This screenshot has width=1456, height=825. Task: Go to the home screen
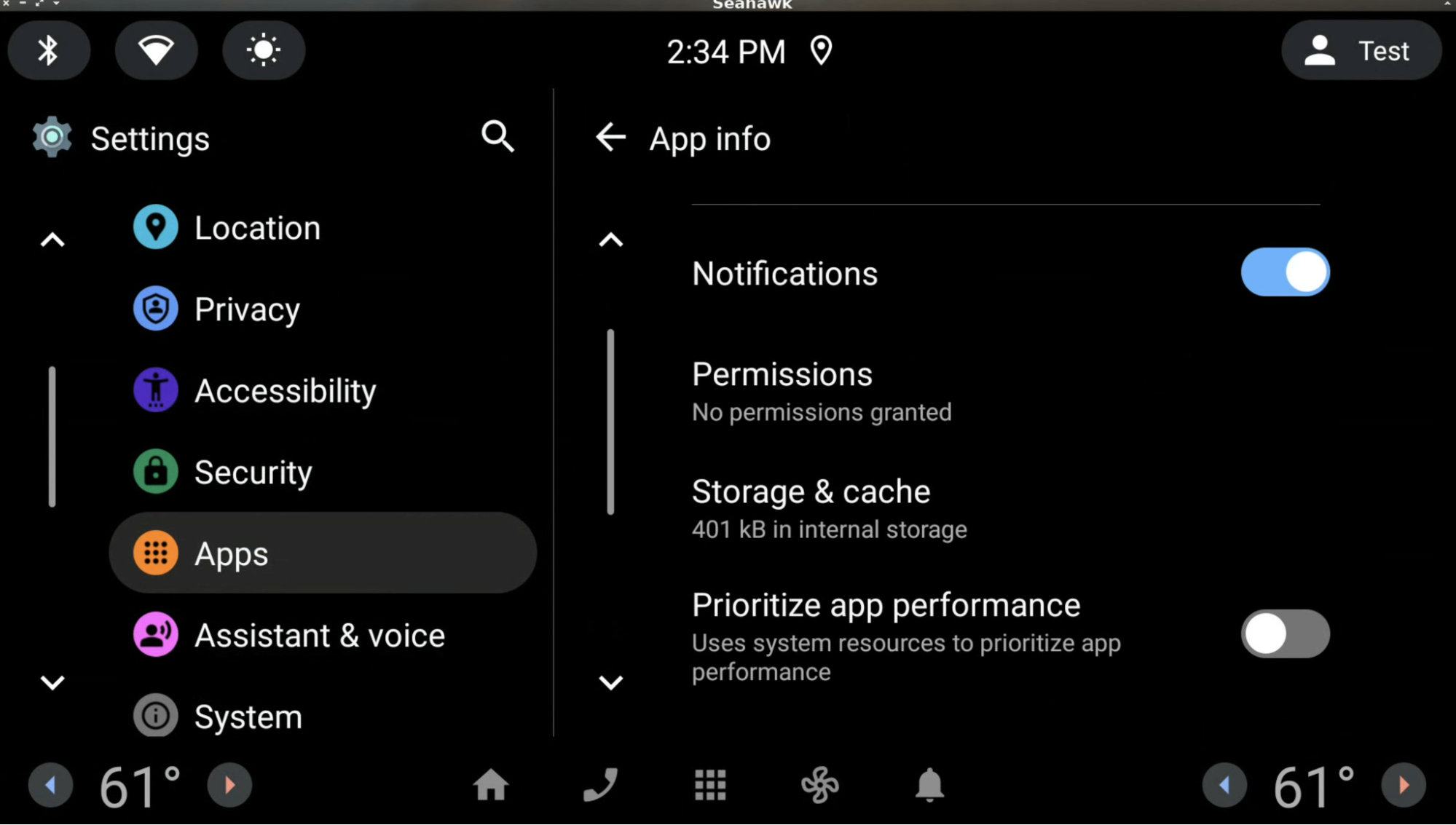pyautogui.click(x=491, y=785)
